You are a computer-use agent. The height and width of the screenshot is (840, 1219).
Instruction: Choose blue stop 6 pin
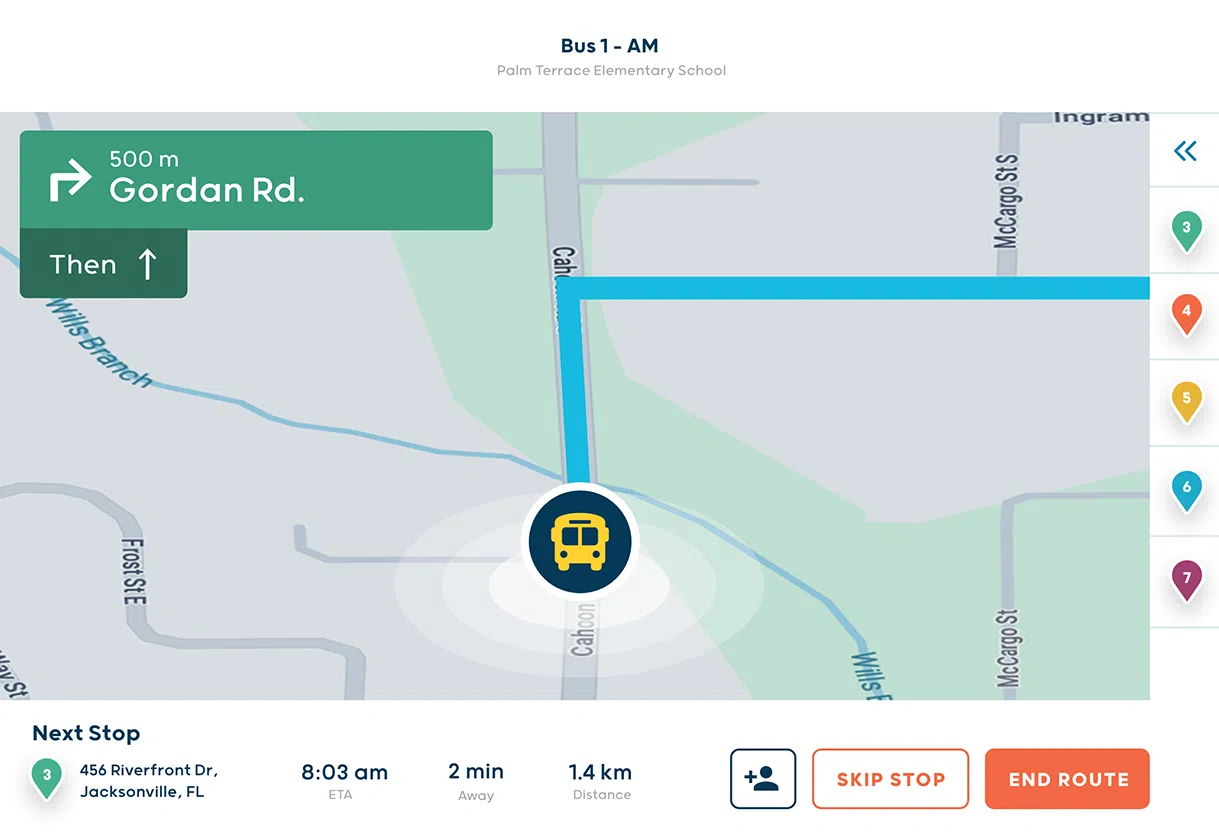(1186, 489)
